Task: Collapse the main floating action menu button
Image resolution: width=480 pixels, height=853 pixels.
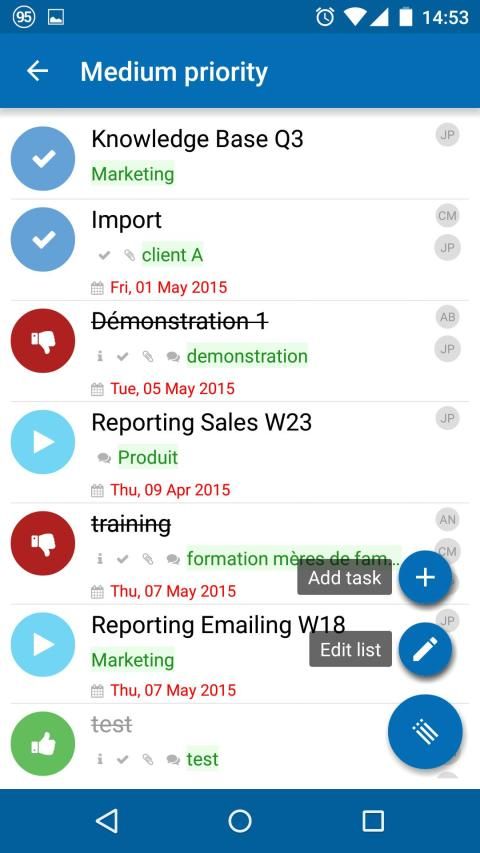Action: coord(425,732)
